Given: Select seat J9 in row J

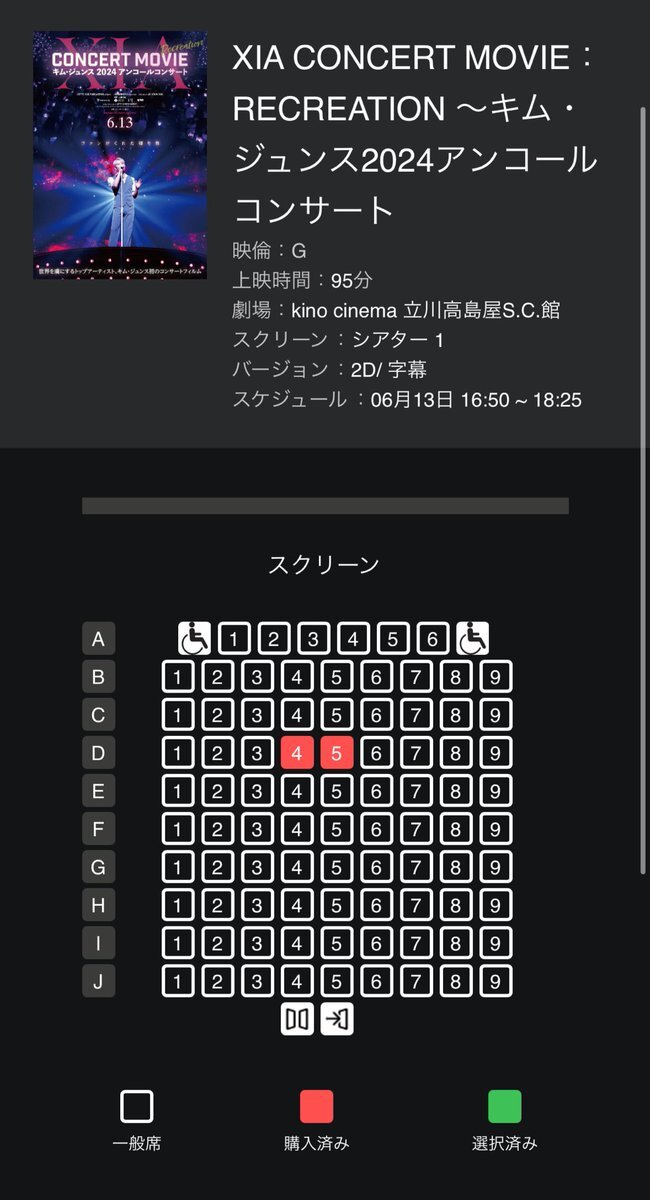Looking at the screenshot, I should click(x=496, y=981).
